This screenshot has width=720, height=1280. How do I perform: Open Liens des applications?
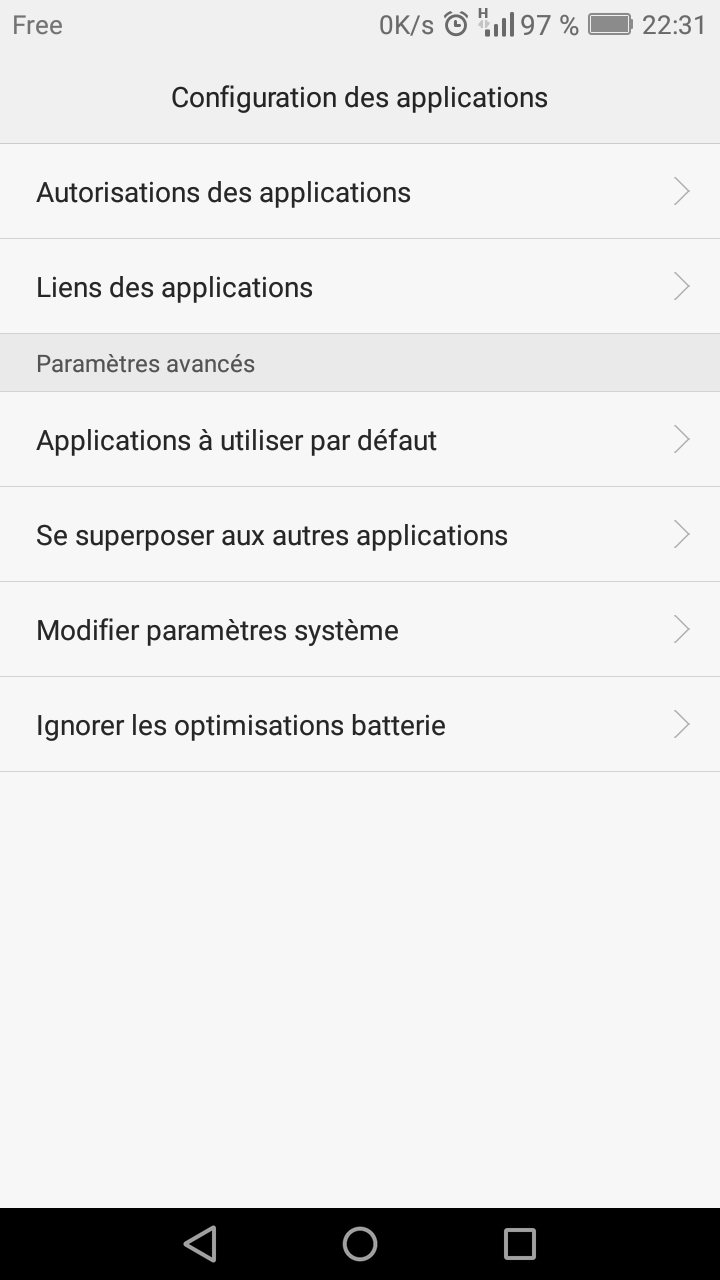(x=360, y=287)
